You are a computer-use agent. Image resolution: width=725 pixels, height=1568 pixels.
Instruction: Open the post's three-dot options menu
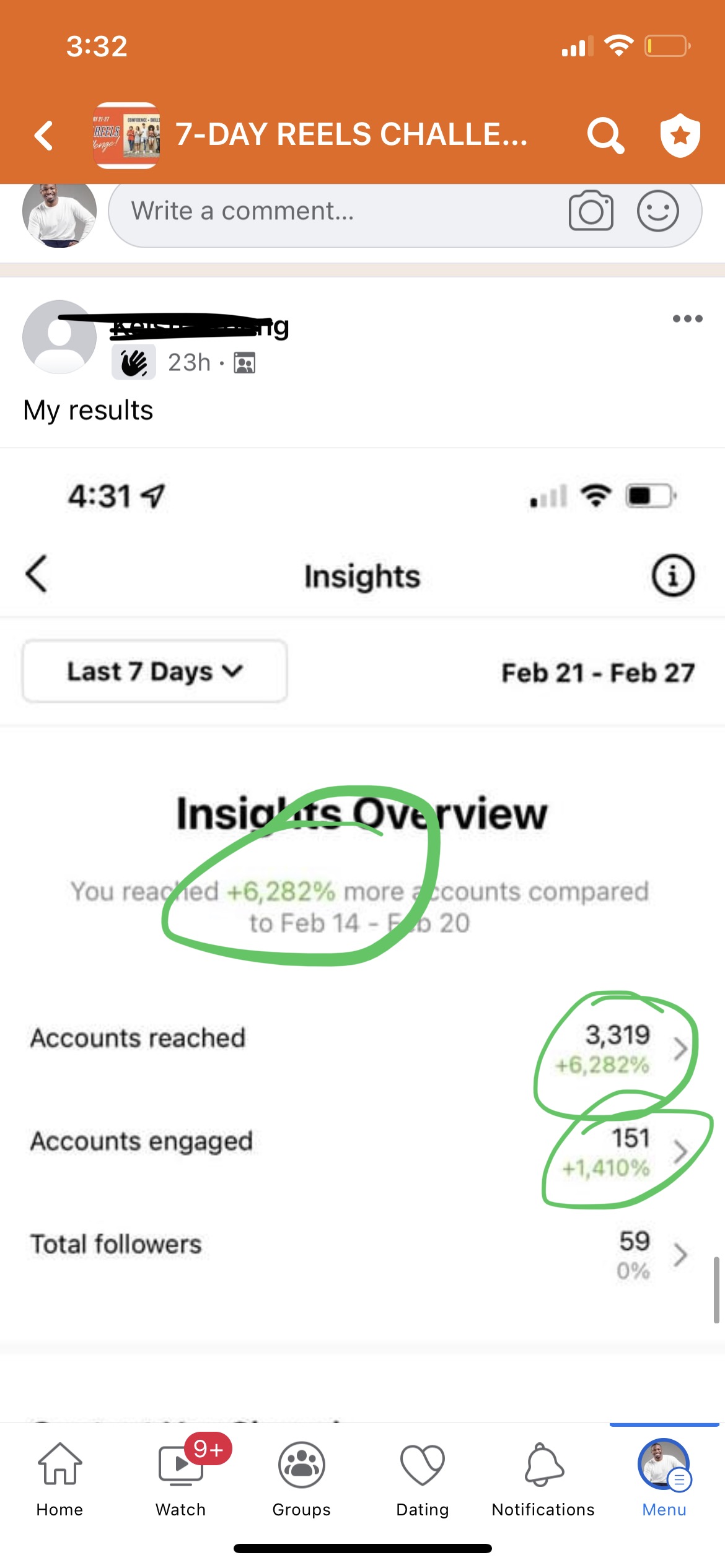click(687, 319)
